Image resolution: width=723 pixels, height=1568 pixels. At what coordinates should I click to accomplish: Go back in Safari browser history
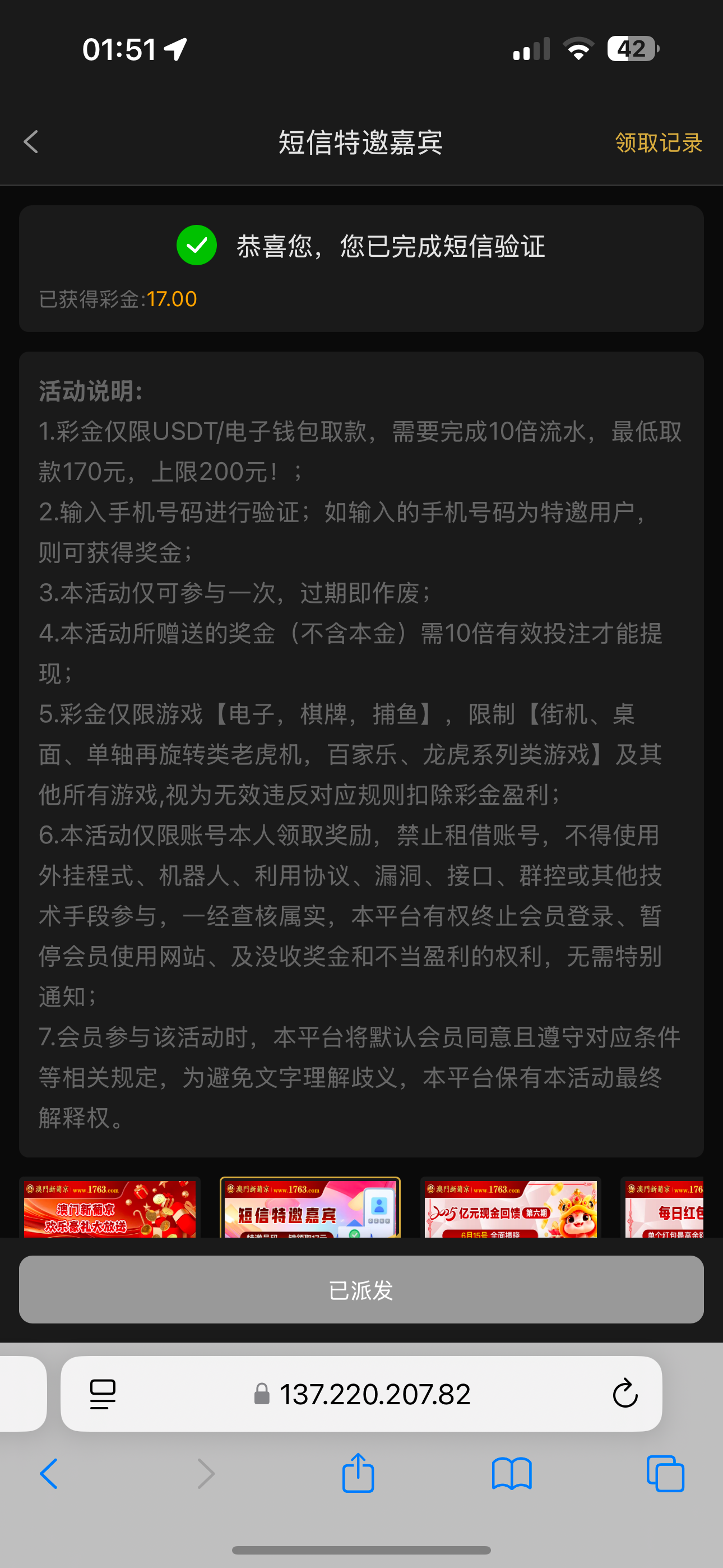pos(49,1474)
